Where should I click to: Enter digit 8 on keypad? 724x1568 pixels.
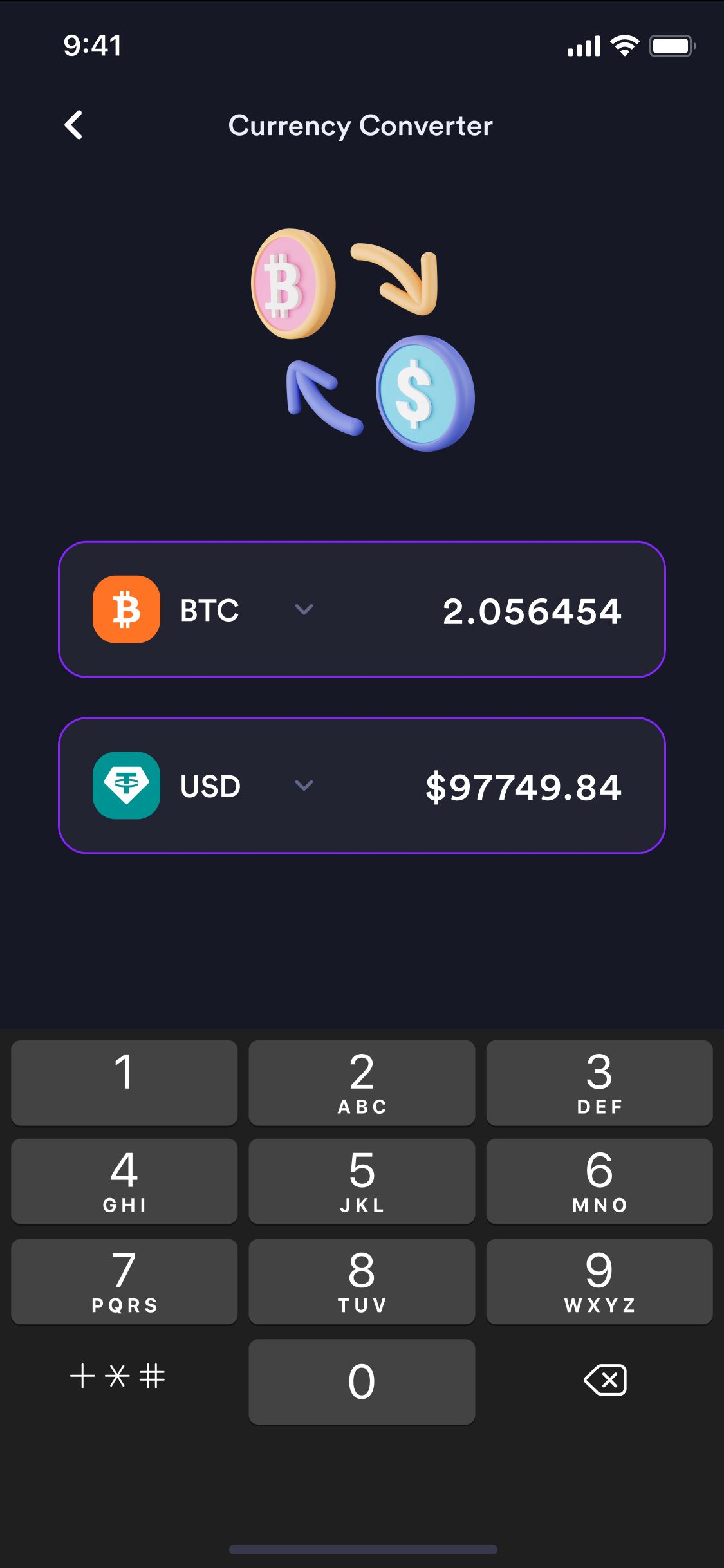tap(362, 1281)
